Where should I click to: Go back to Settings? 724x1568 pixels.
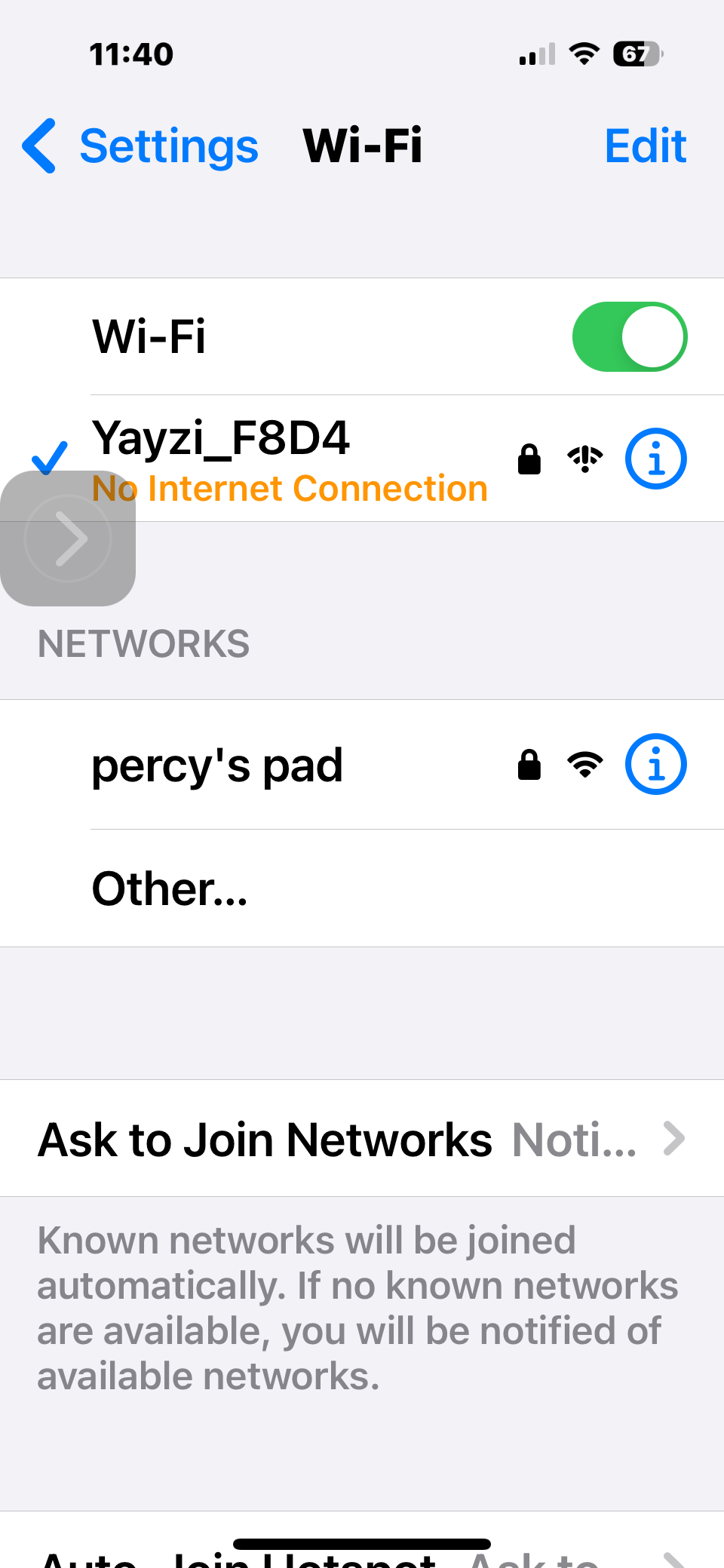(x=140, y=146)
